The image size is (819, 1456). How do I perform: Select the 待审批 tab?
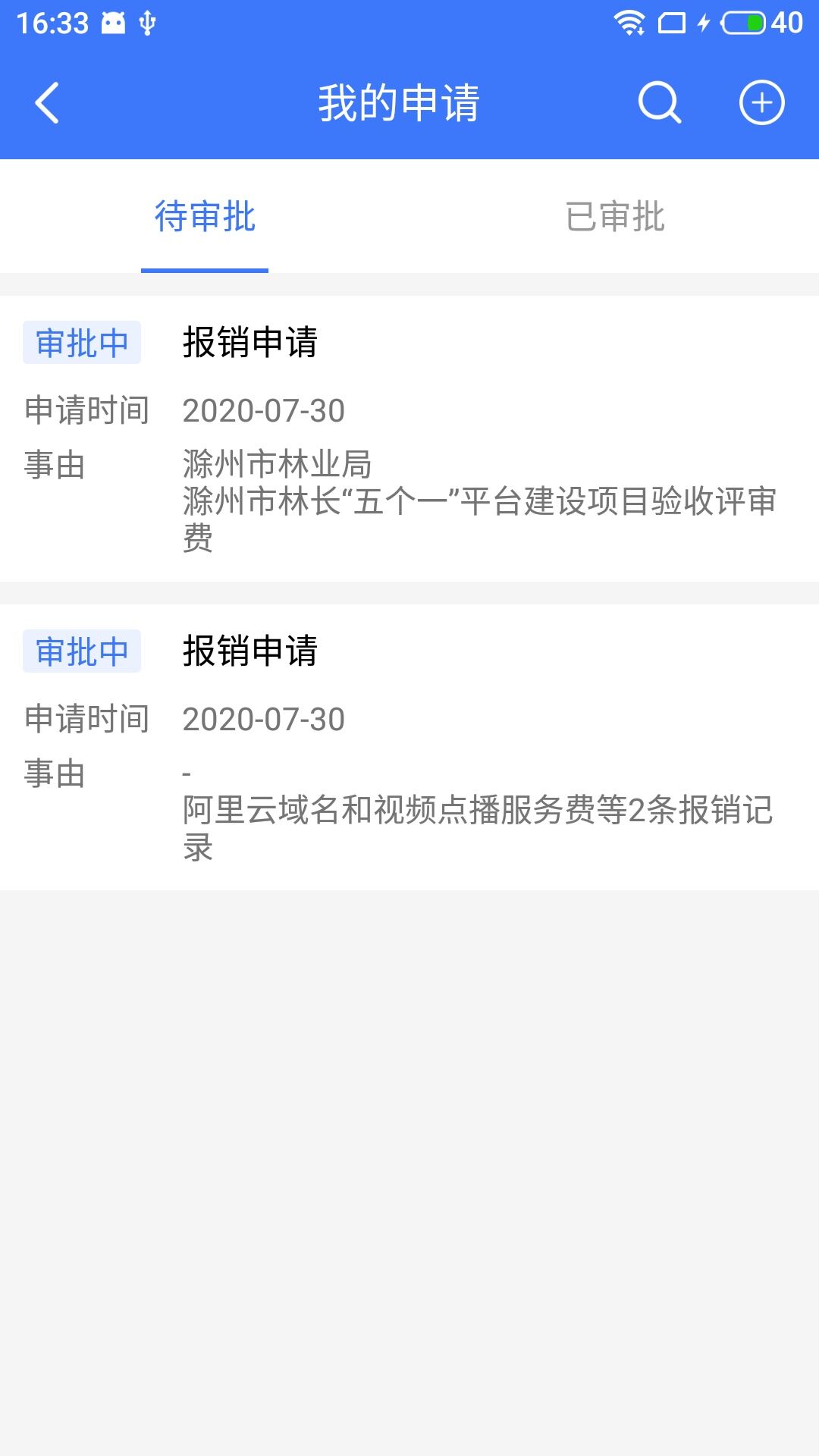click(x=203, y=218)
